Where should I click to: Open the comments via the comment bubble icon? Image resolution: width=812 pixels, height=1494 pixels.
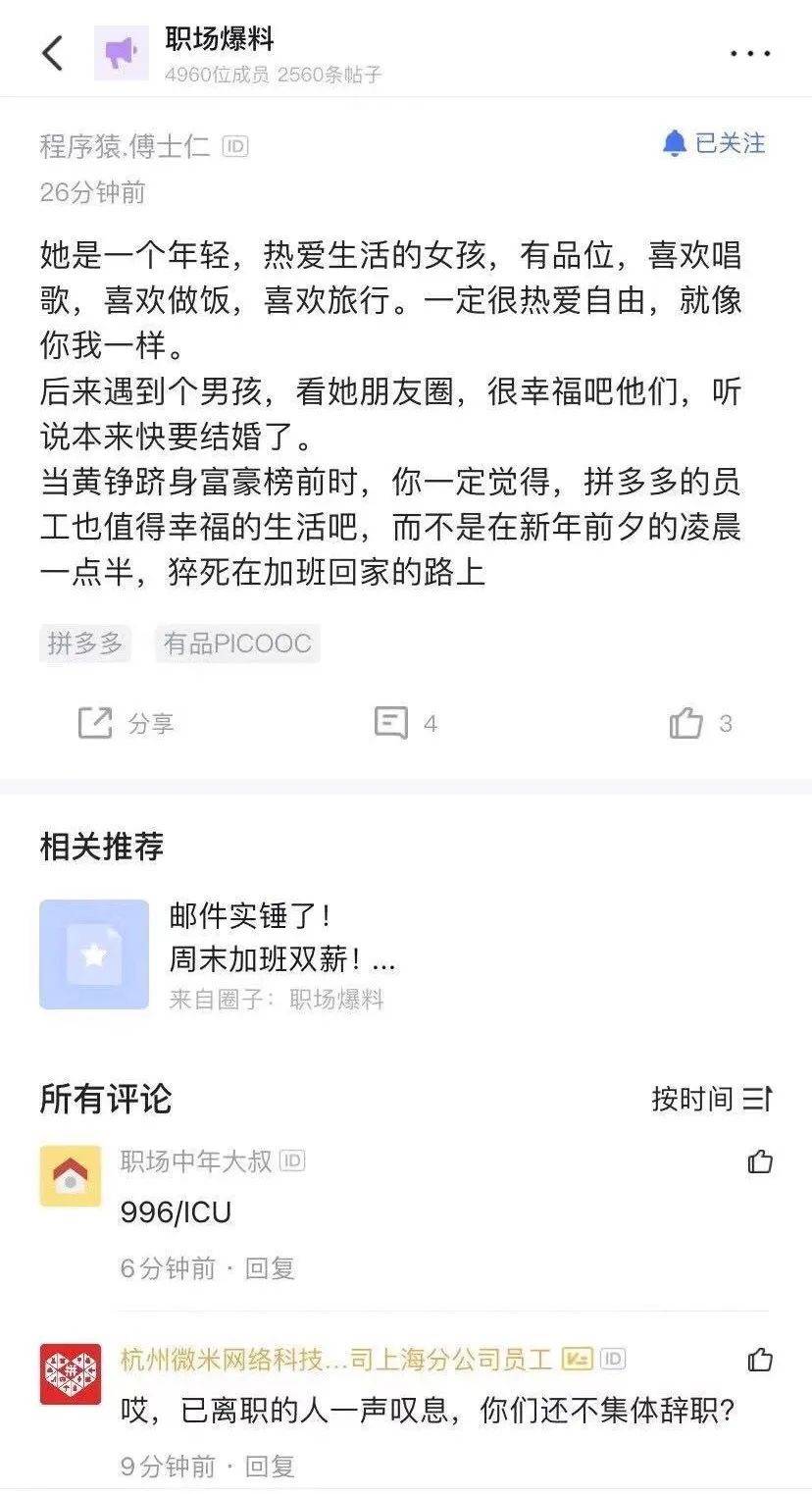tap(393, 723)
